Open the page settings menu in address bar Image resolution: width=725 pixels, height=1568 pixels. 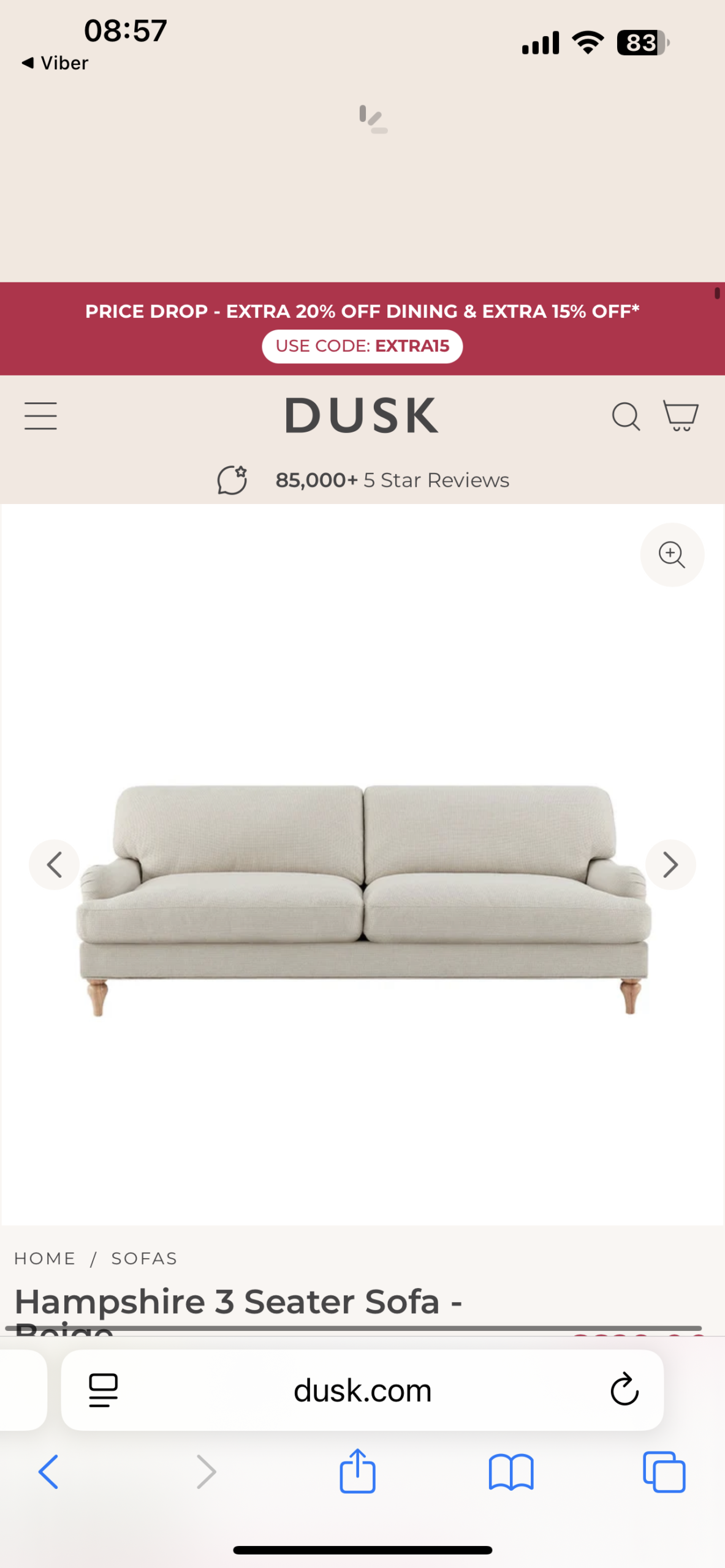103,1390
